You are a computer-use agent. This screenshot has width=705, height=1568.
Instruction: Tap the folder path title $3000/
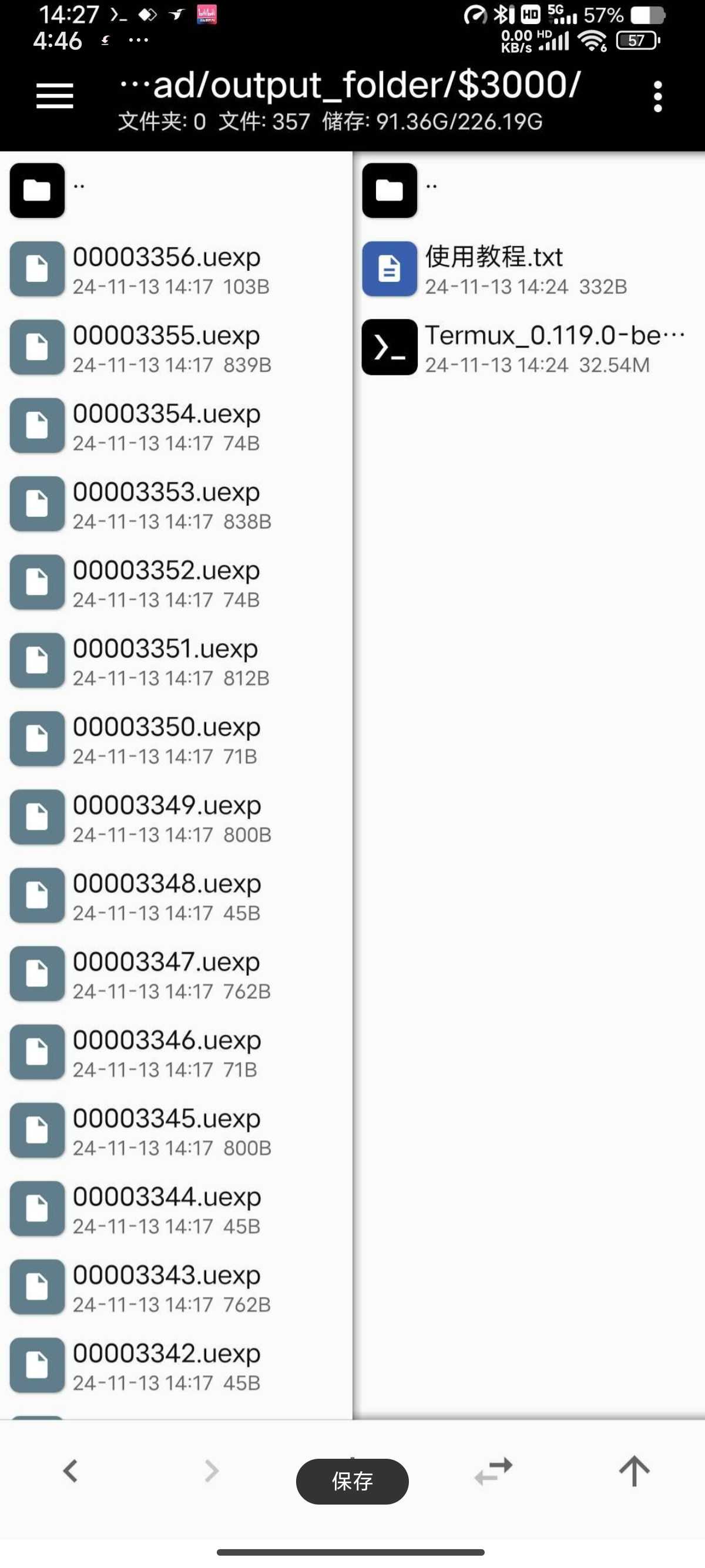(350, 85)
